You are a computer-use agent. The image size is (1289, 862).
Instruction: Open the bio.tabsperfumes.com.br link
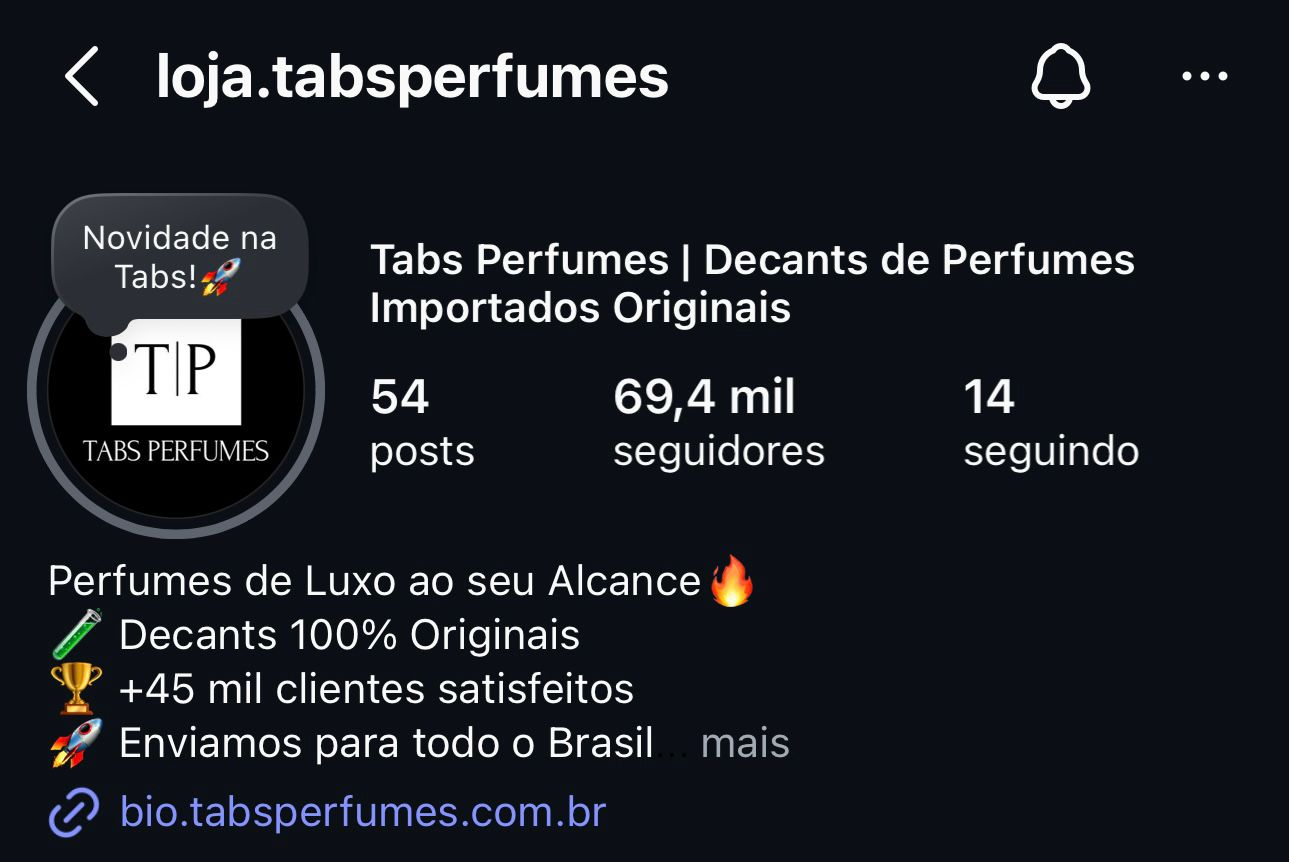pos(362,811)
